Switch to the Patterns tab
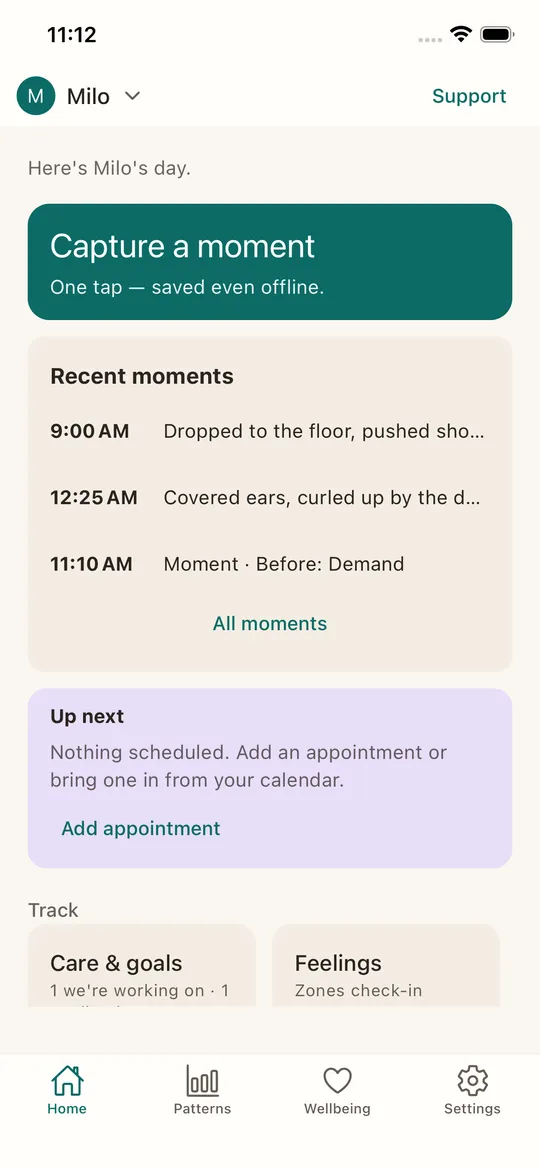Image resolution: width=540 pixels, height=1169 pixels. (202, 1090)
